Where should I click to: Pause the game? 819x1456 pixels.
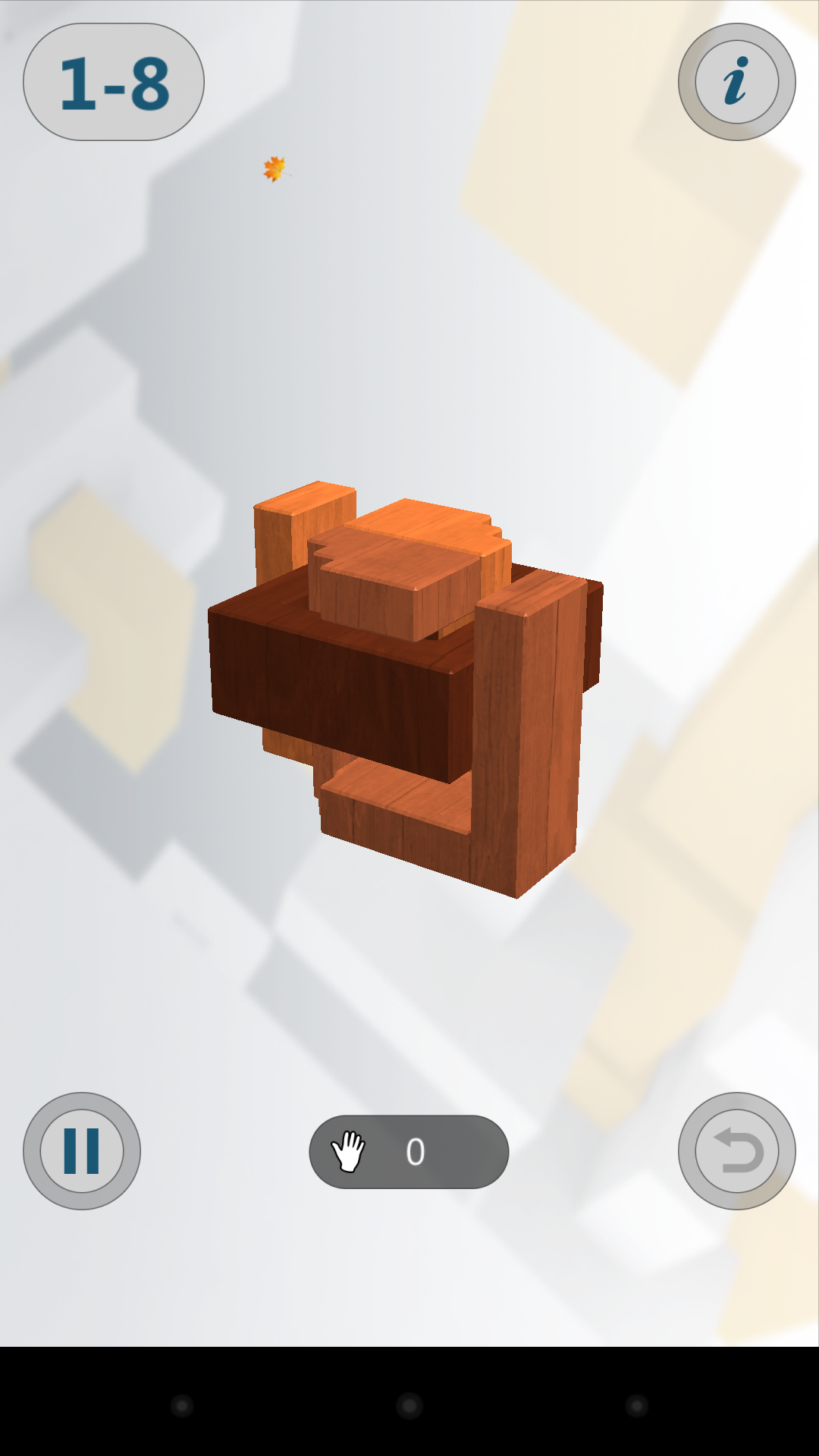click(x=82, y=1151)
